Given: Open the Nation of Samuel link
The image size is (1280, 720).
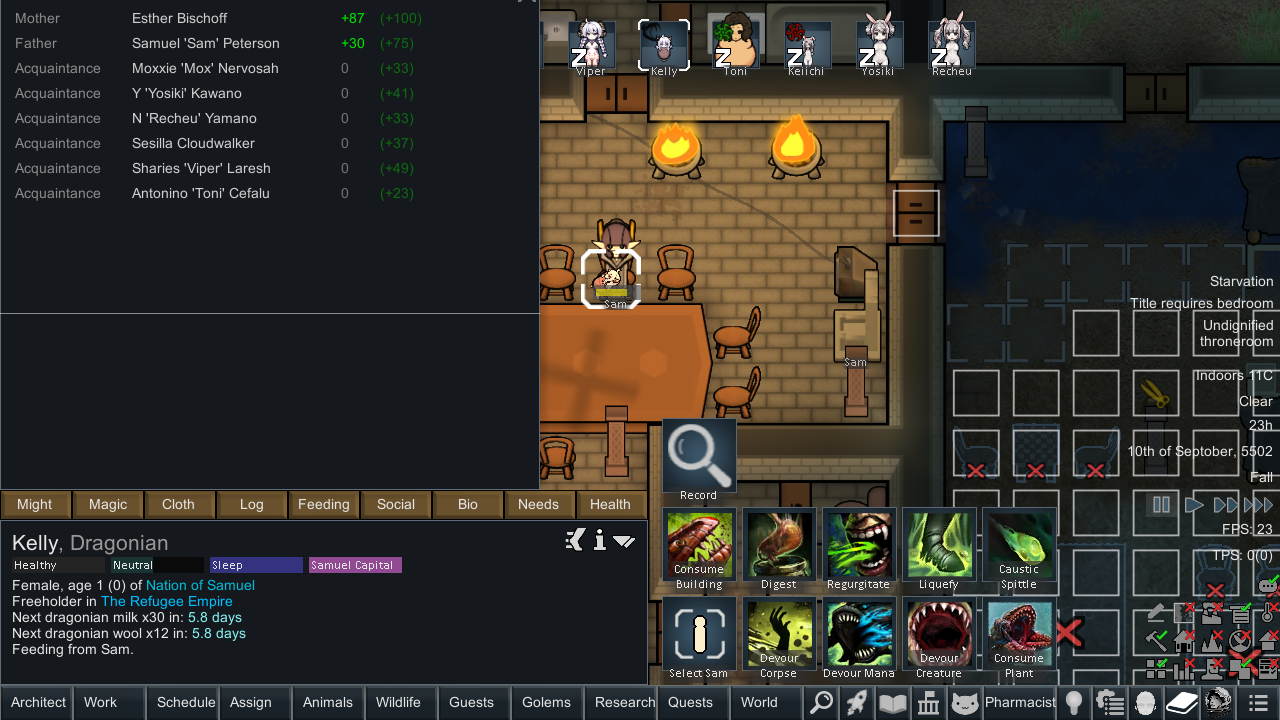Looking at the screenshot, I should pyautogui.click(x=200, y=585).
